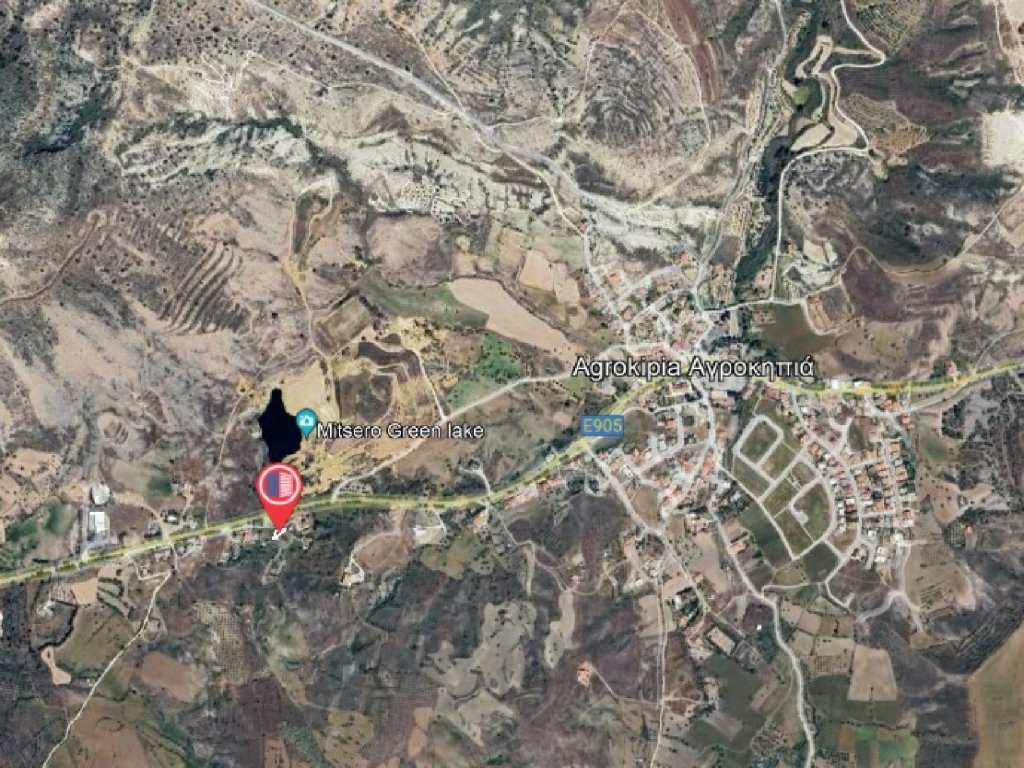Open the Mitsero Green lake photo marker
Viewport: 1024px width, 768px height.
tap(306, 421)
